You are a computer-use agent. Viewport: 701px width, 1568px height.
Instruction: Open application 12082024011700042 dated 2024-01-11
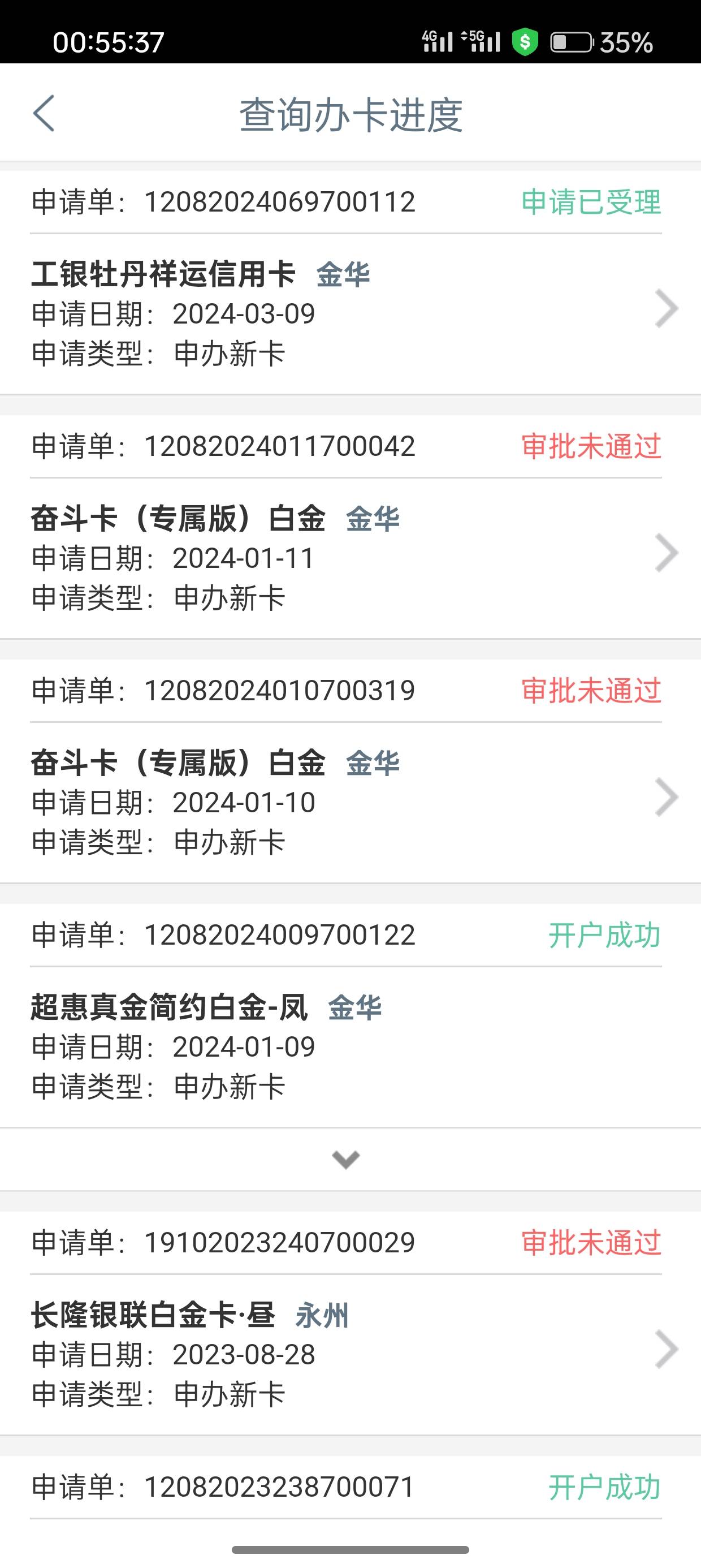click(666, 553)
